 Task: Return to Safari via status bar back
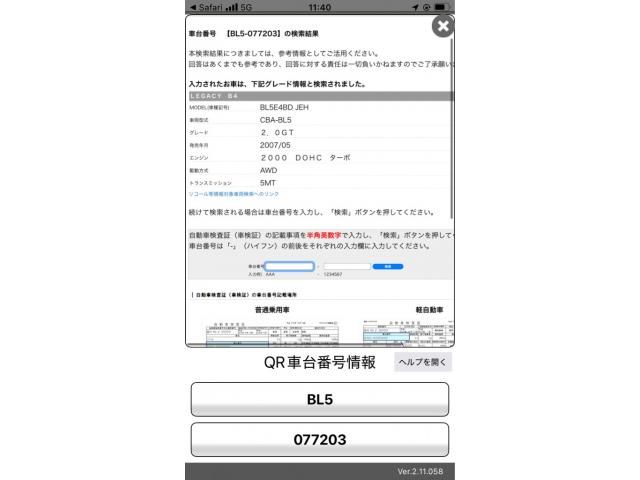point(211,7)
